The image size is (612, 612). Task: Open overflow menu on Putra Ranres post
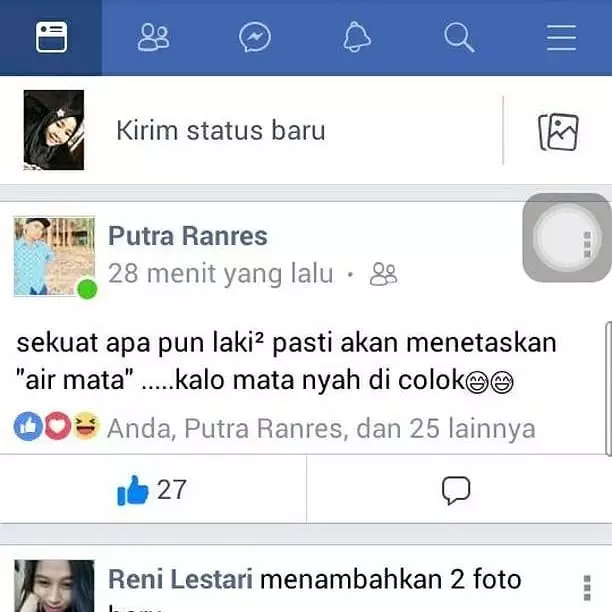click(587, 244)
